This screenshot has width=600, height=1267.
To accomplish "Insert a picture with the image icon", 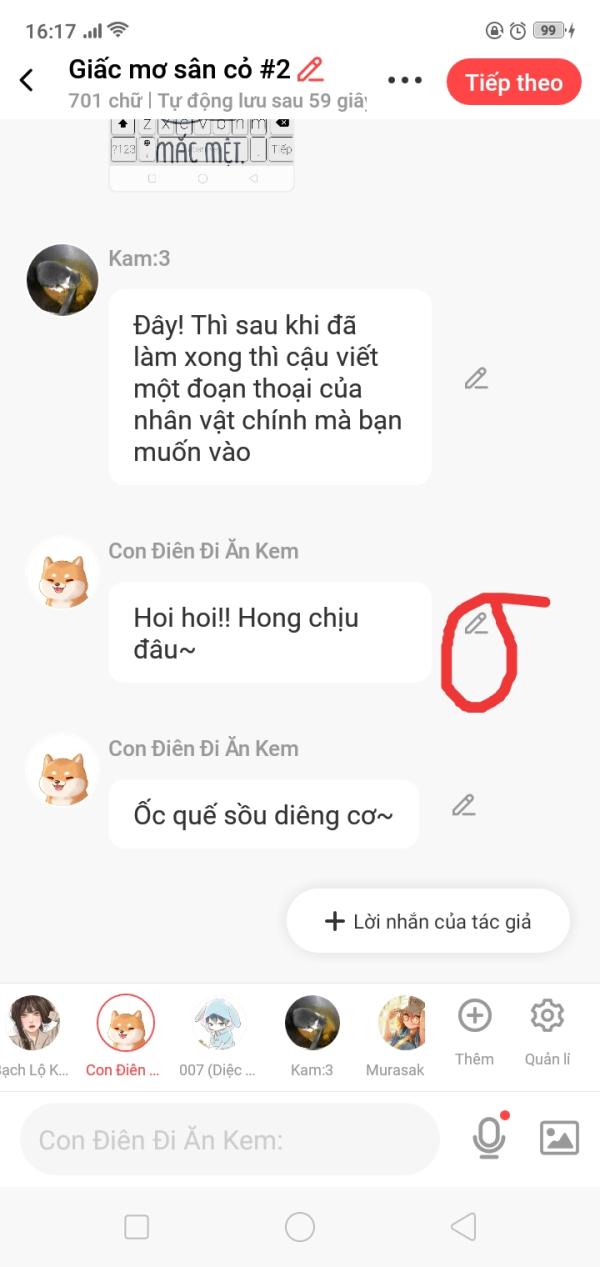I will tap(559, 1137).
